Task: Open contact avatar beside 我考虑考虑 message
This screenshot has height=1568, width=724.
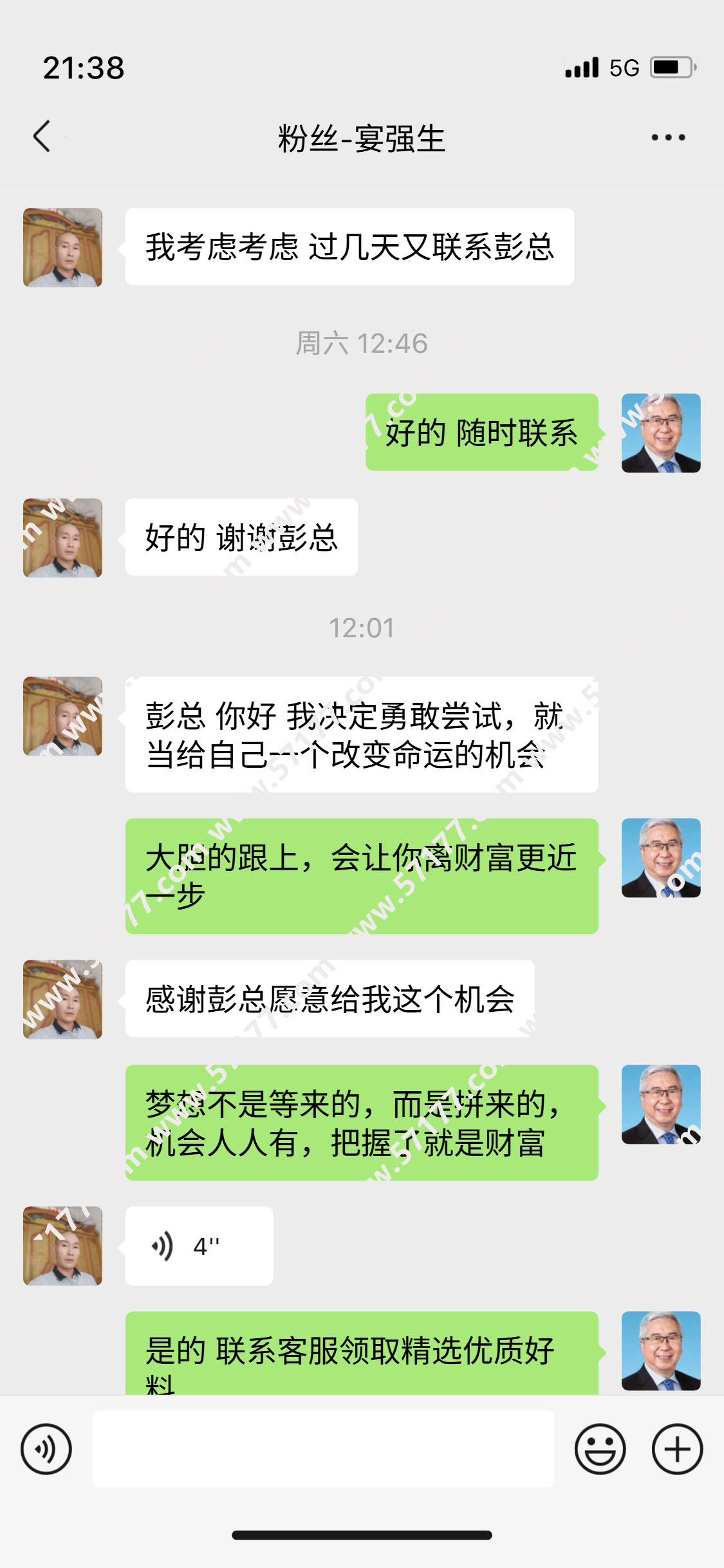Action: coord(62,247)
